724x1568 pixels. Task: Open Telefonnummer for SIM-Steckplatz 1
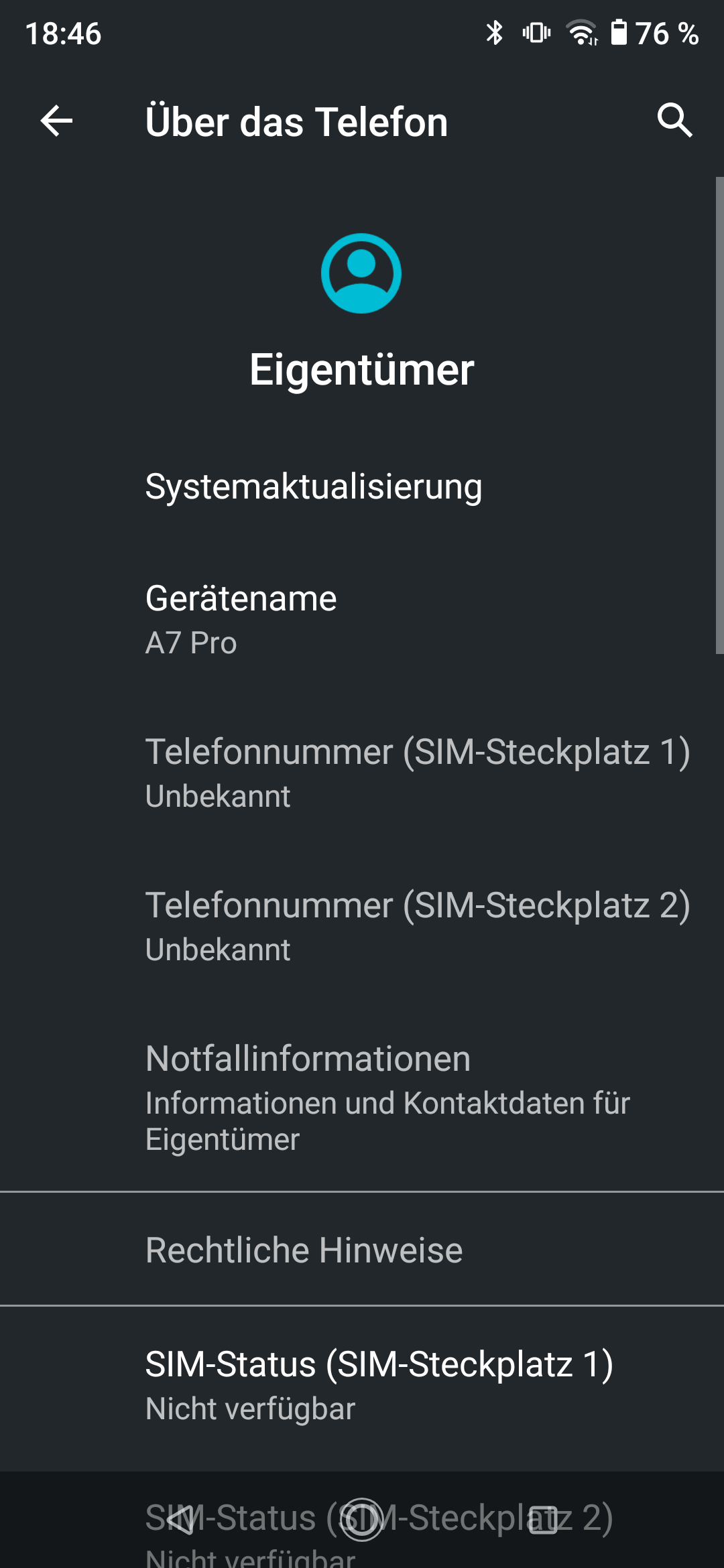(362, 773)
